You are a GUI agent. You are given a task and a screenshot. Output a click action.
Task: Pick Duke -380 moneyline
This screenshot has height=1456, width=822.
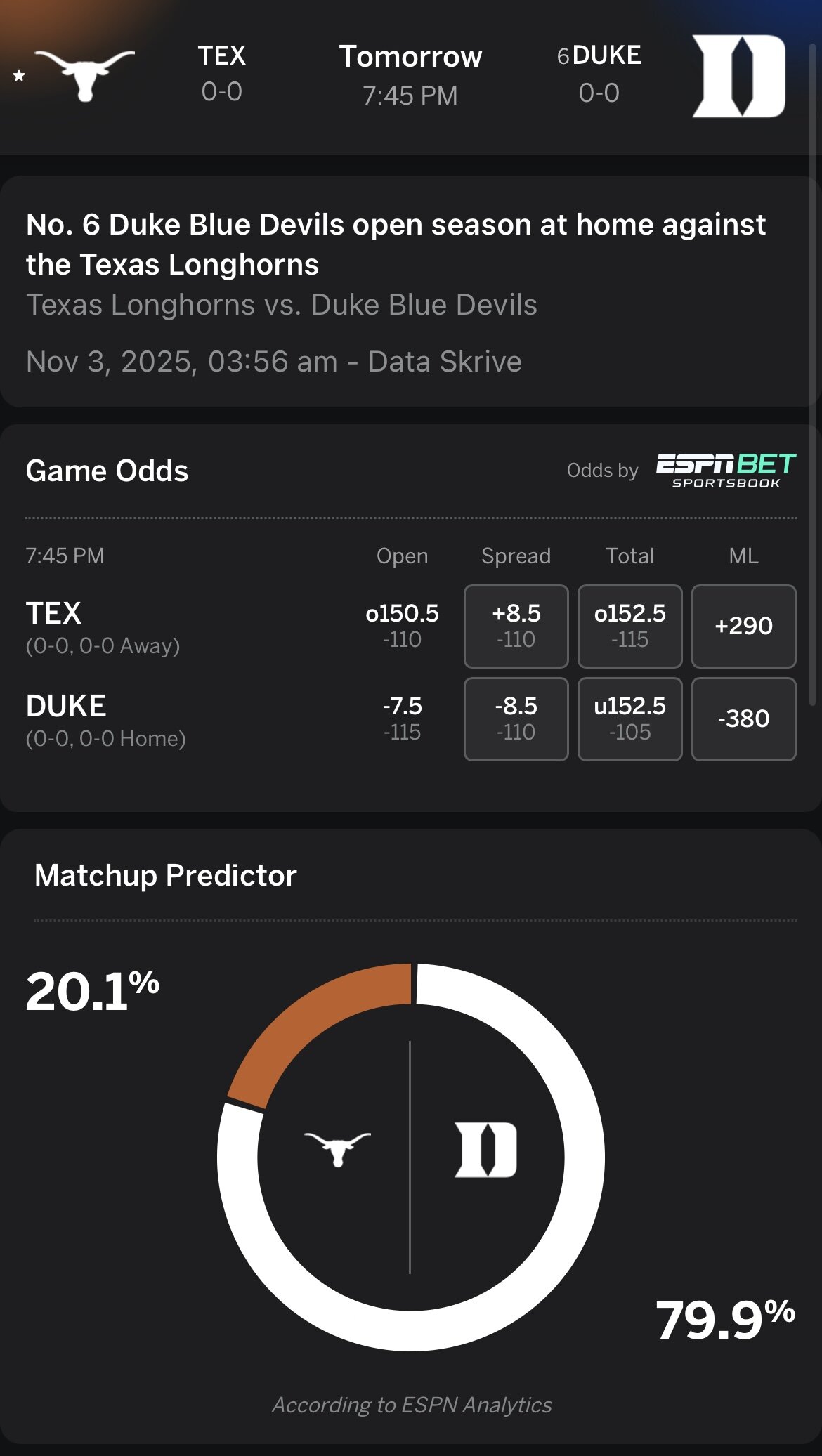pos(743,719)
